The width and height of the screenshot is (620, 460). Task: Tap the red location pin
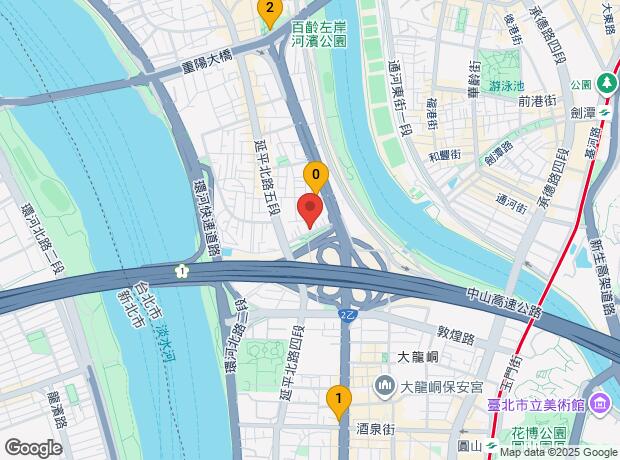(x=310, y=212)
